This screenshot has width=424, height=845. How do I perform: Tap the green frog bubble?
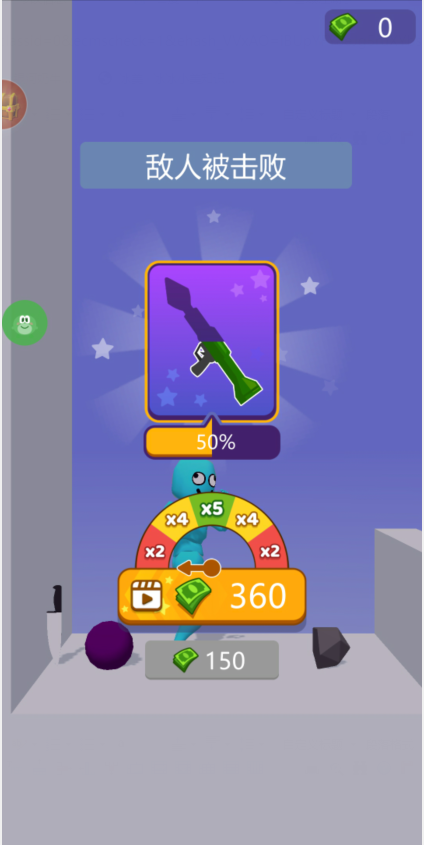coord(24,323)
